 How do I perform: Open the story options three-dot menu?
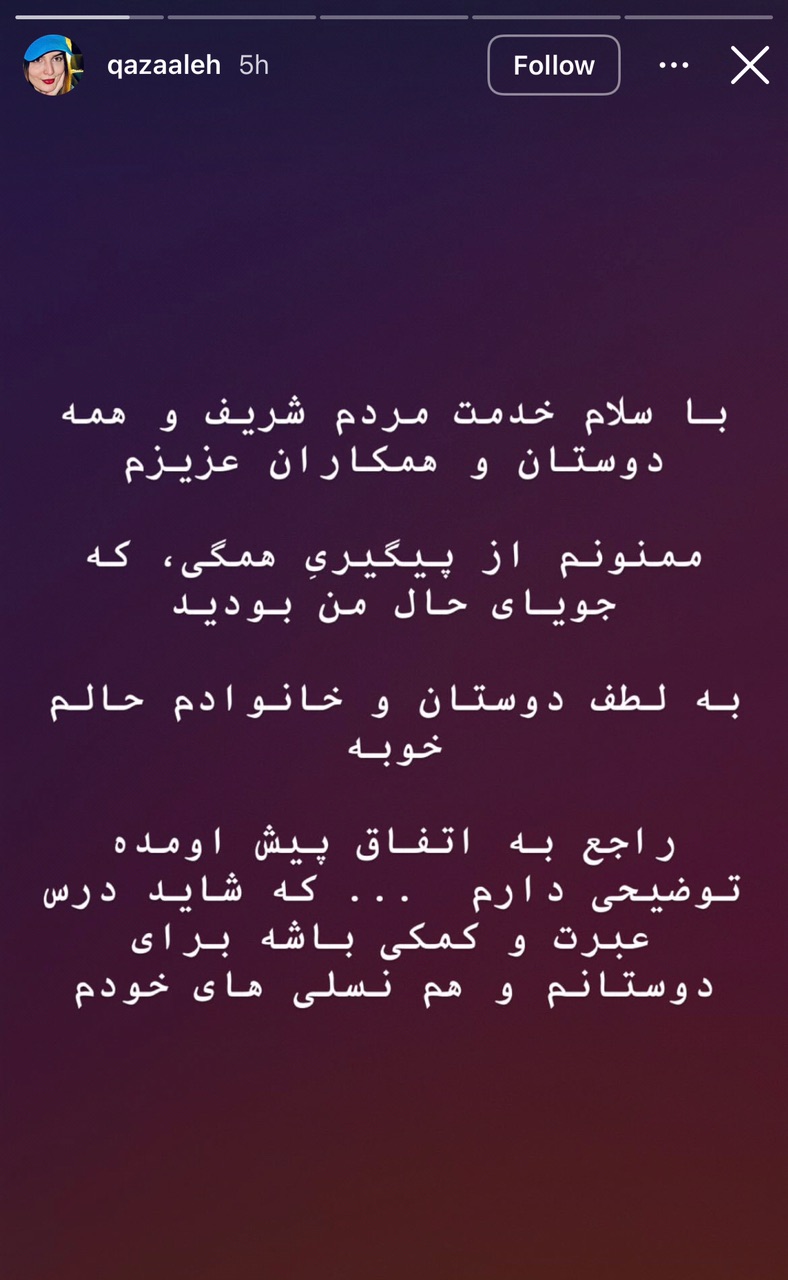(x=673, y=65)
